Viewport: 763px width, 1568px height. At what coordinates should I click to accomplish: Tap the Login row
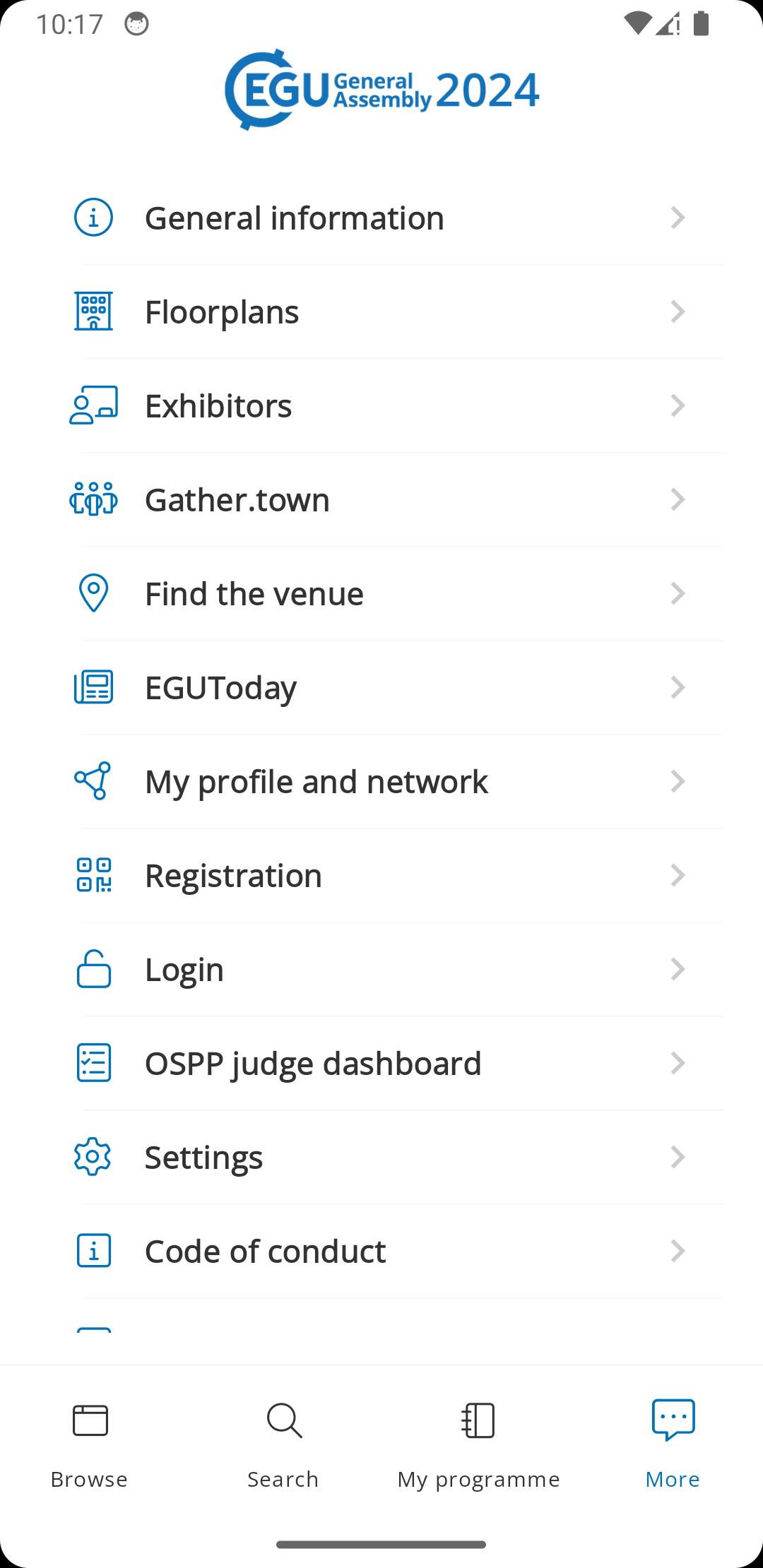click(x=381, y=969)
